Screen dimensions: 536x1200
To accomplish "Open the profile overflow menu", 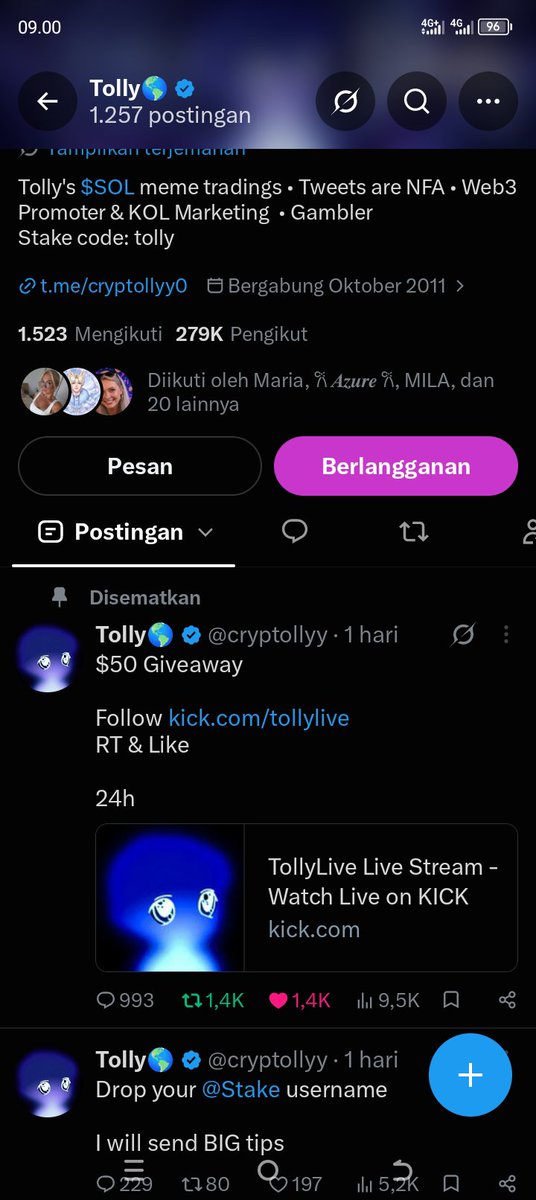I will 488,101.
